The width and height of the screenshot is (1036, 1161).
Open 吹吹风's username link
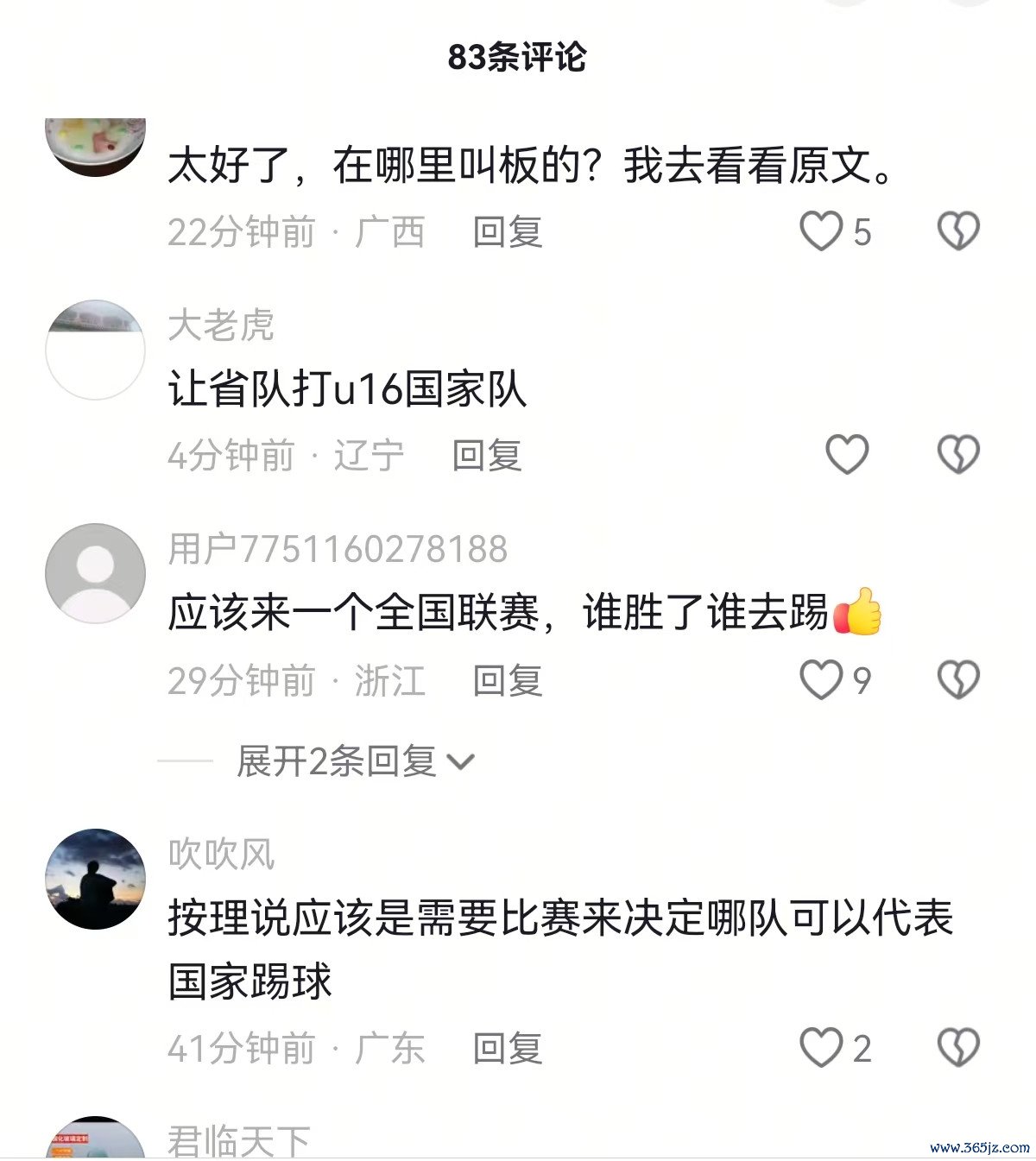click(221, 854)
